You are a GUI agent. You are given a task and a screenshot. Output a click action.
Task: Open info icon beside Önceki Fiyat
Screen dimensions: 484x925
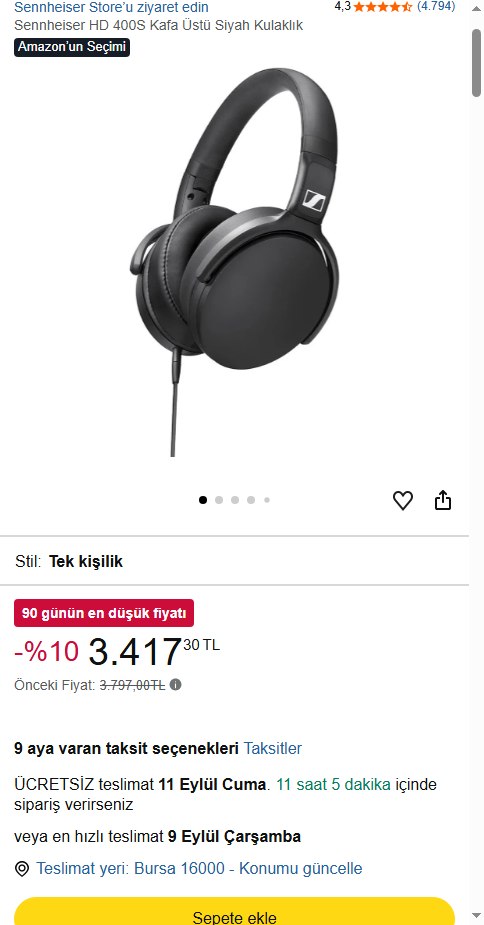coord(175,685)
